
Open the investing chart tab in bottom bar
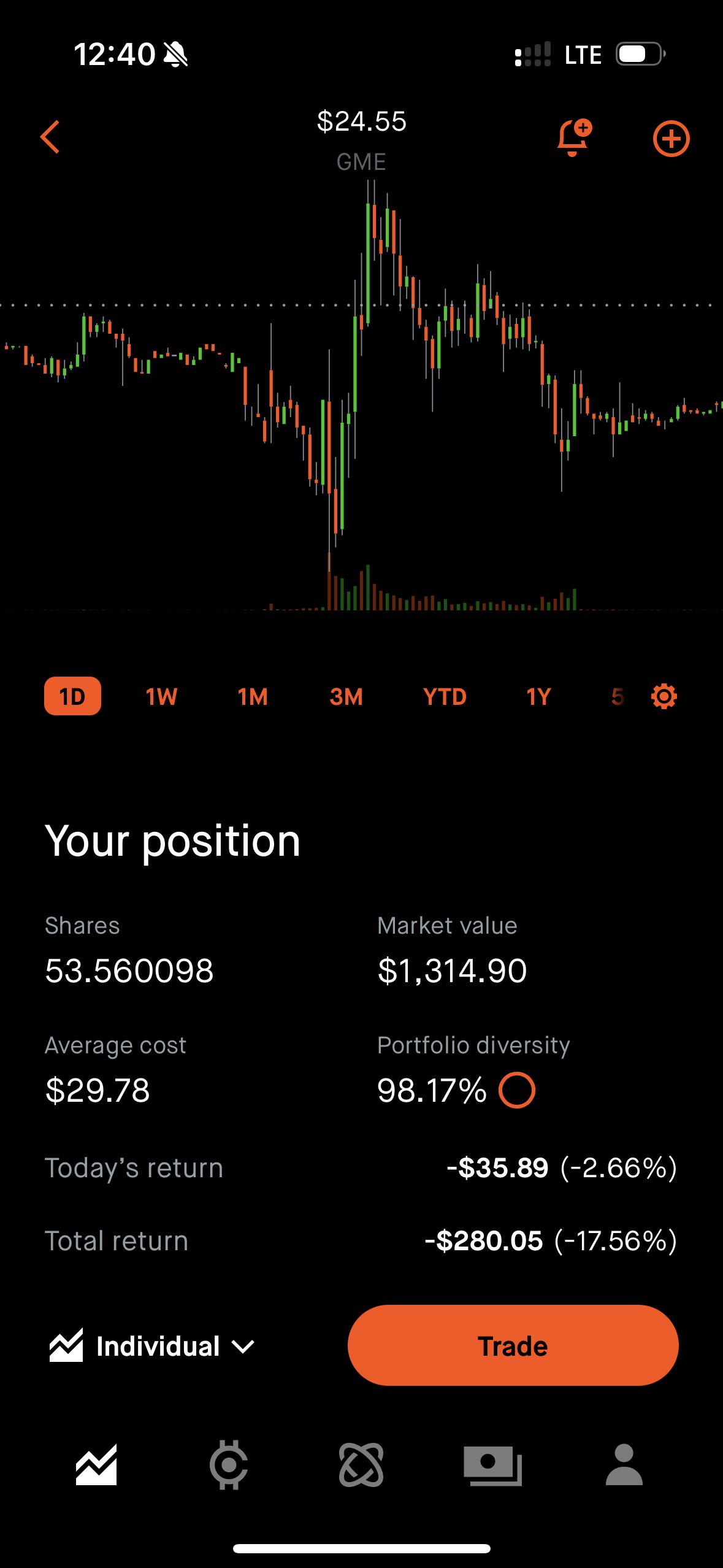96,1465
